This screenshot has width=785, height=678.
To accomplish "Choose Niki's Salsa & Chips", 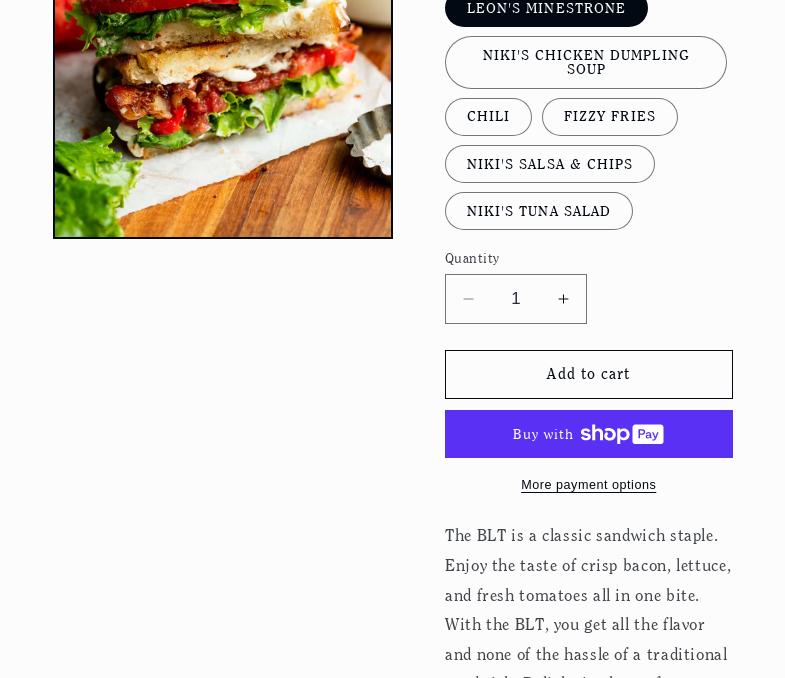I will tap(549, 164).
